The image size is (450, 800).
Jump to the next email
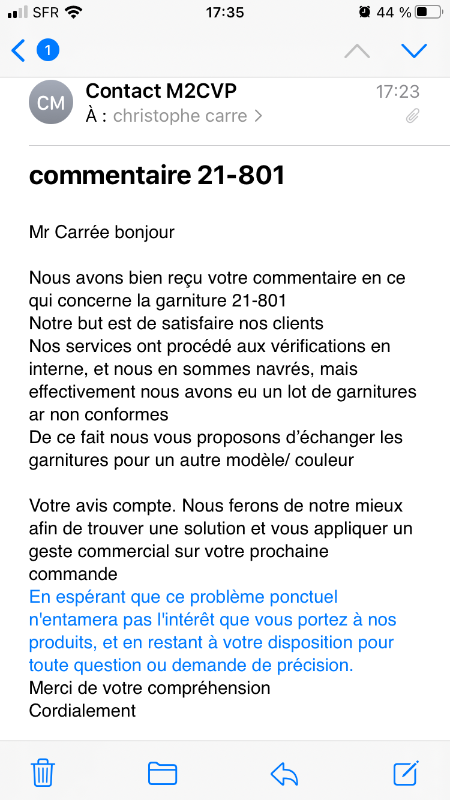pos(414,50)
